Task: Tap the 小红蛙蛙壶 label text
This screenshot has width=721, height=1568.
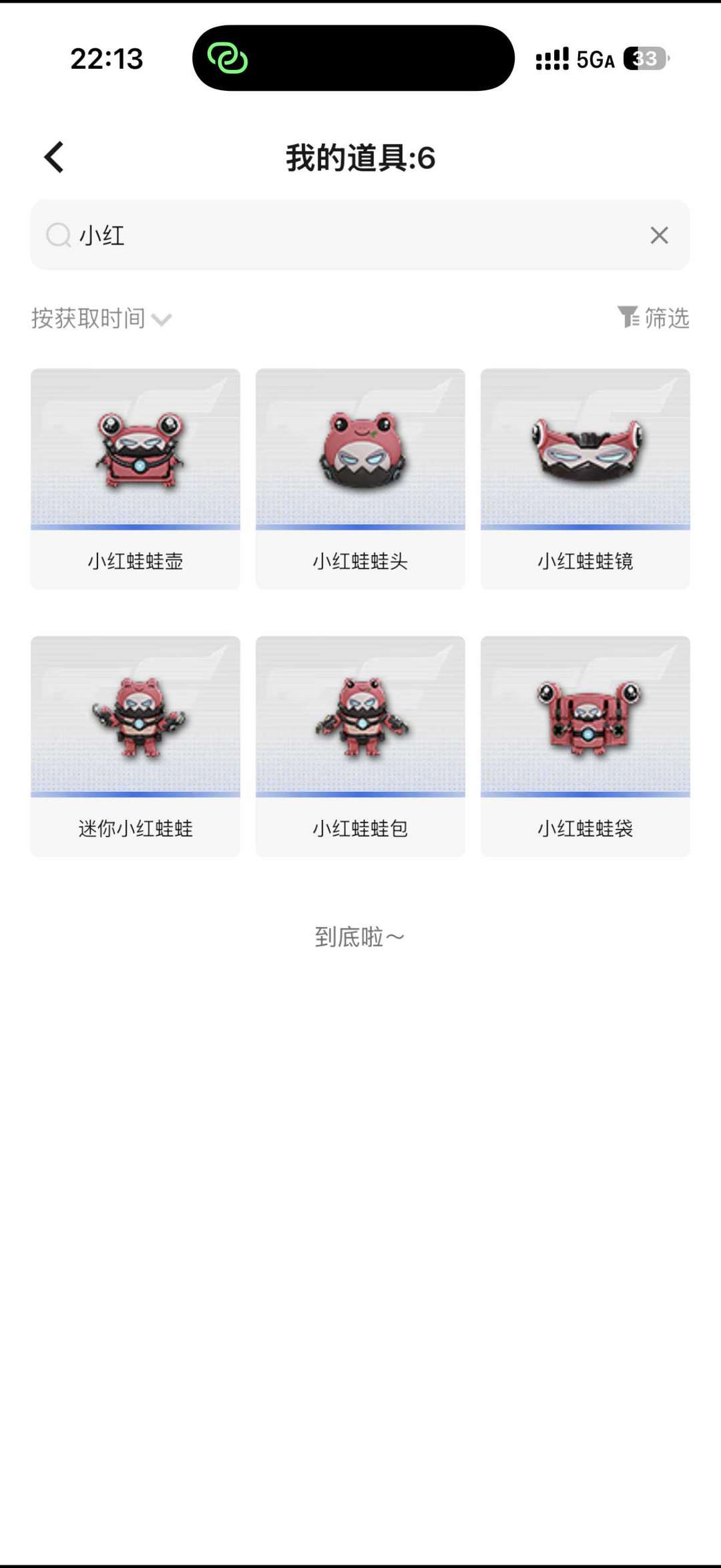Action: pos(135,562)
